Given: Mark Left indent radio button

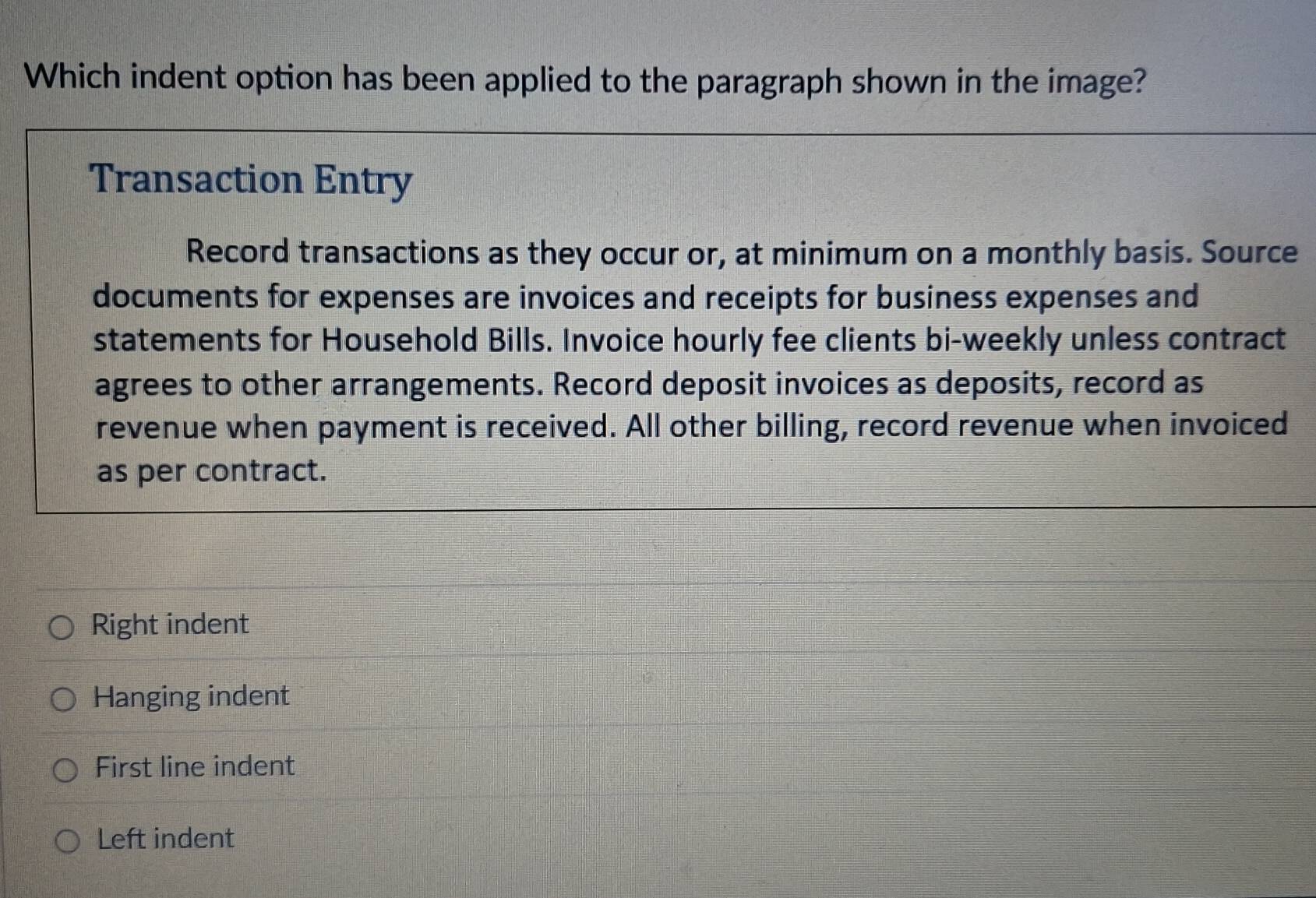Looking at the screenshot, I should 67,841.
